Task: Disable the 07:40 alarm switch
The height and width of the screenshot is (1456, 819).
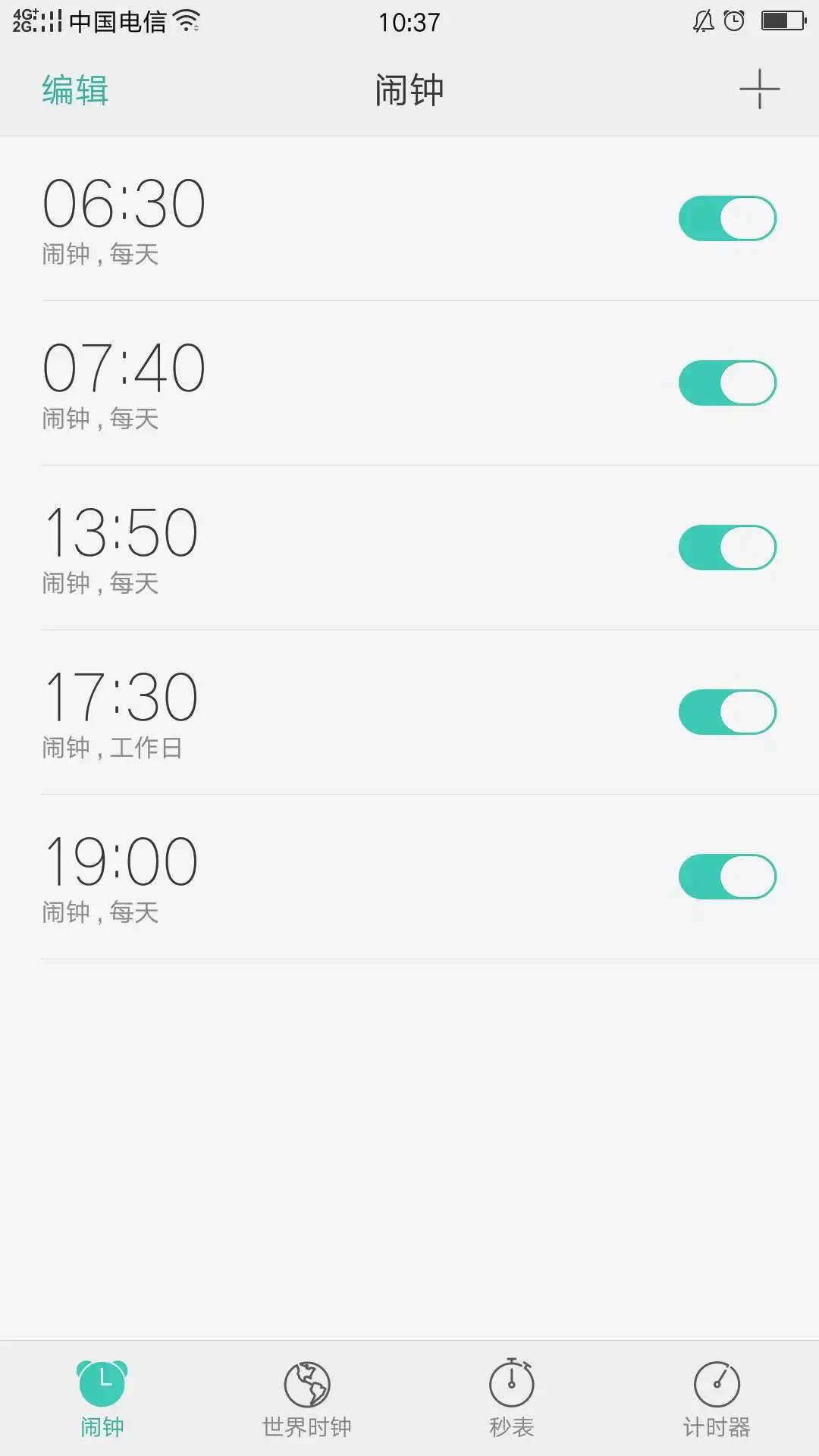Action: pyautogui.click(x=727, y=383)
